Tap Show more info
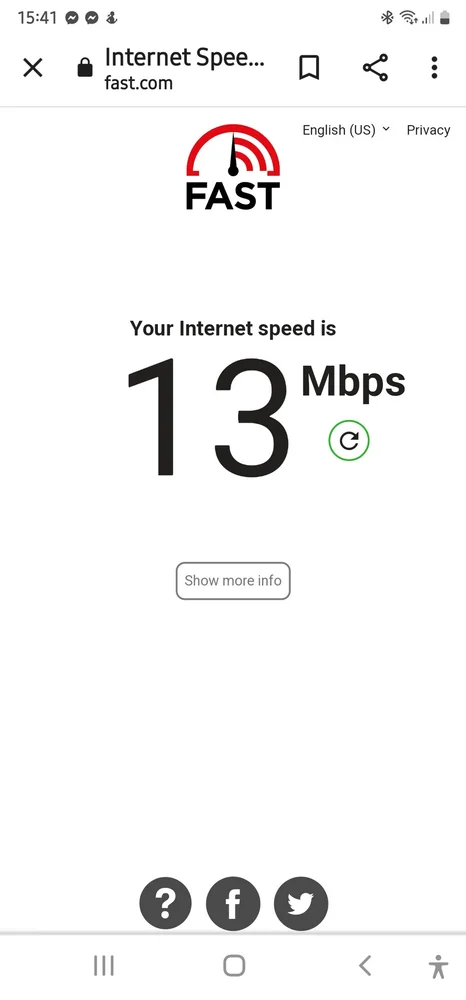 pyautogui.click(x=233, y=580)
